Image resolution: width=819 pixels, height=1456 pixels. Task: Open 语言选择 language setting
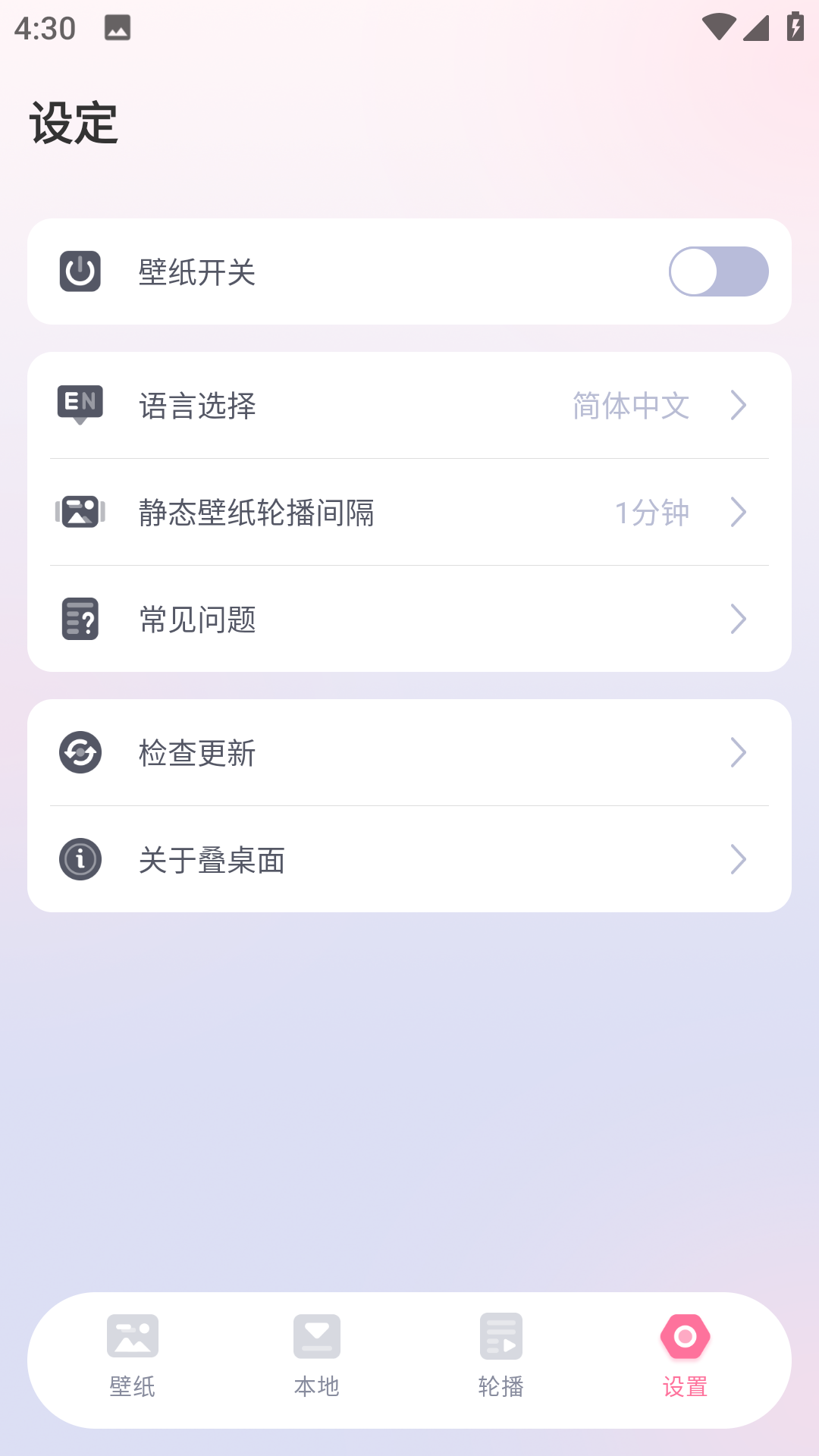[x=409, y=406]
